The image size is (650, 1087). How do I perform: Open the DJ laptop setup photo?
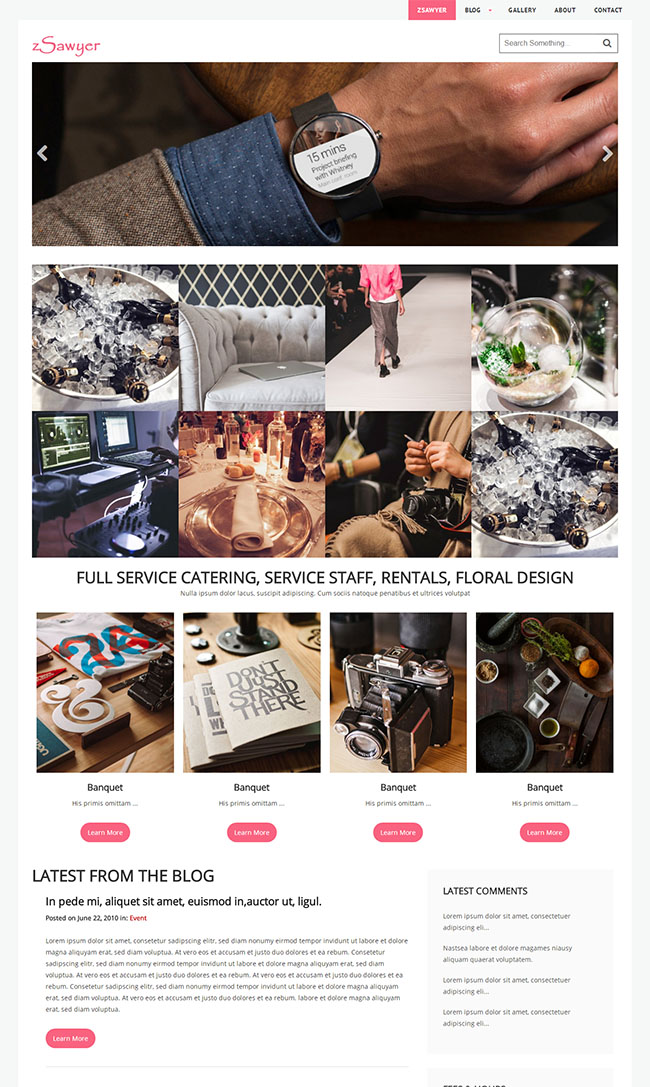tap(105, 484)
